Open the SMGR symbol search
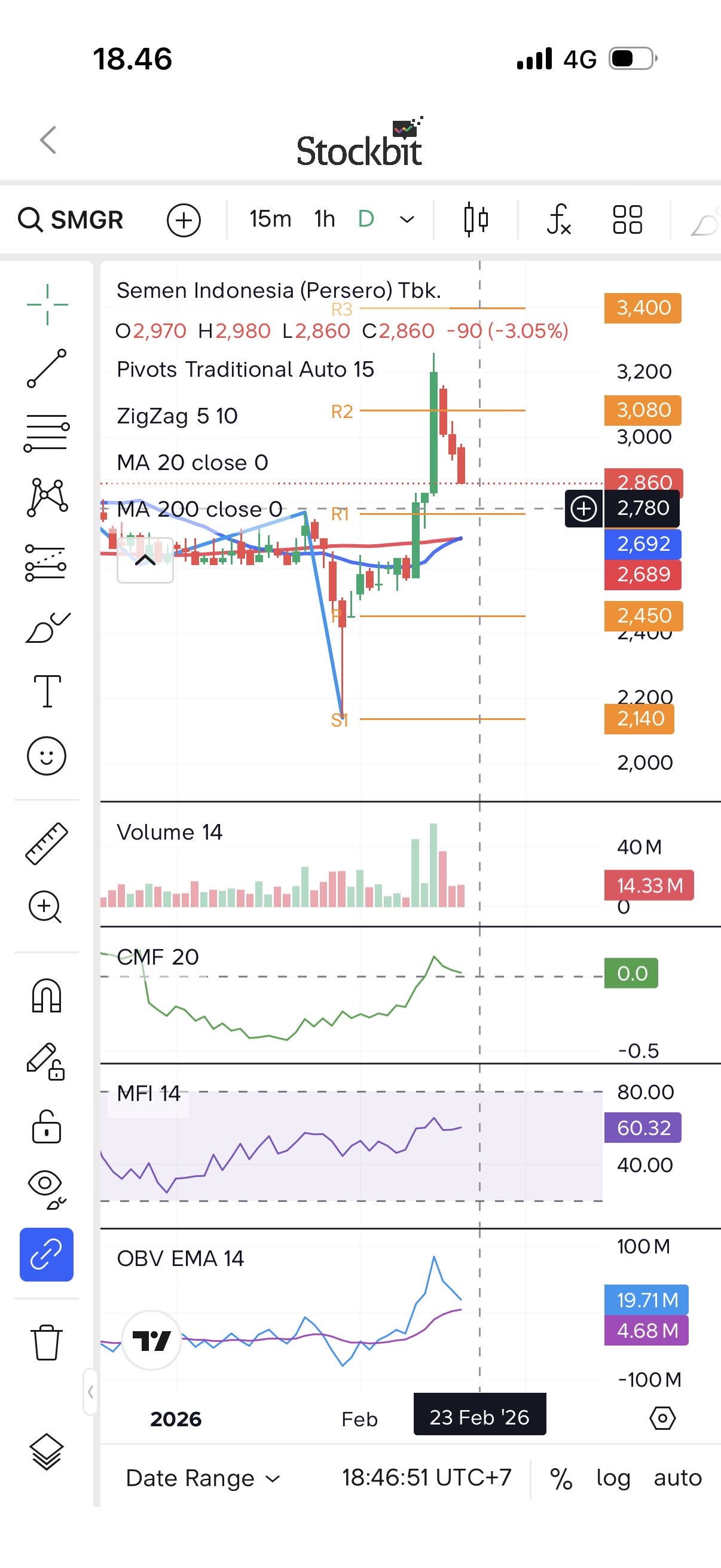This screenshot has width=721, height=1568. pos(72,219)
